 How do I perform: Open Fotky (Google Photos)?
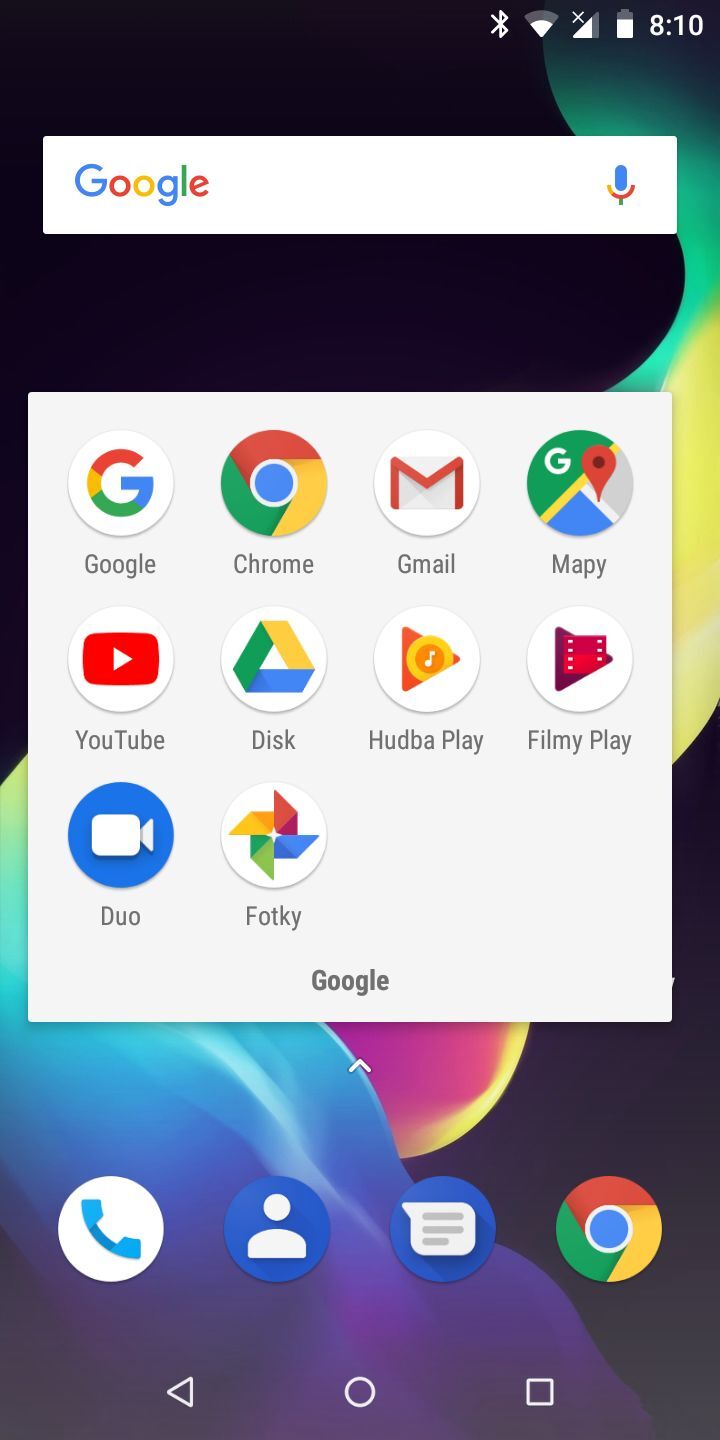273,836
